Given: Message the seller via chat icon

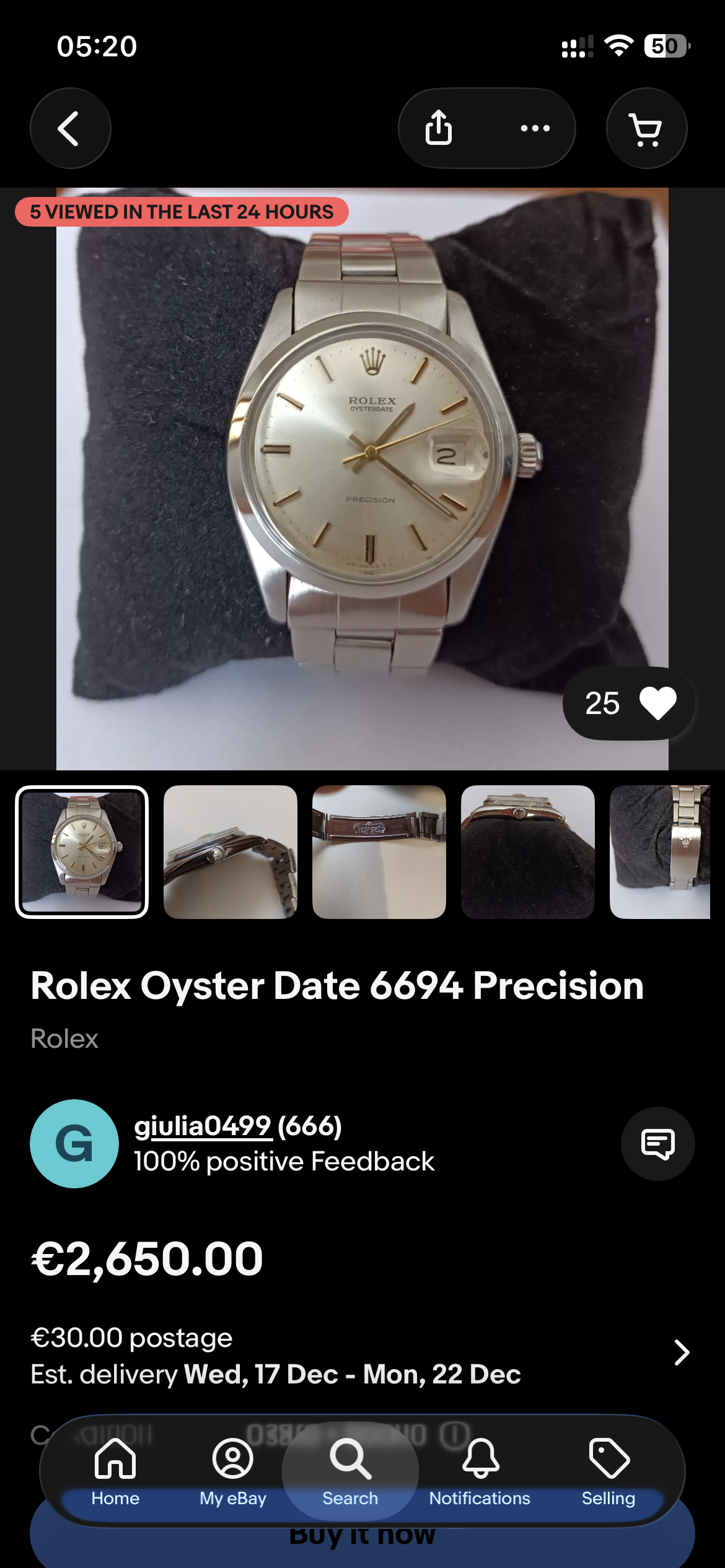Looking at the screenshot, I should (x=657, y=1144).
